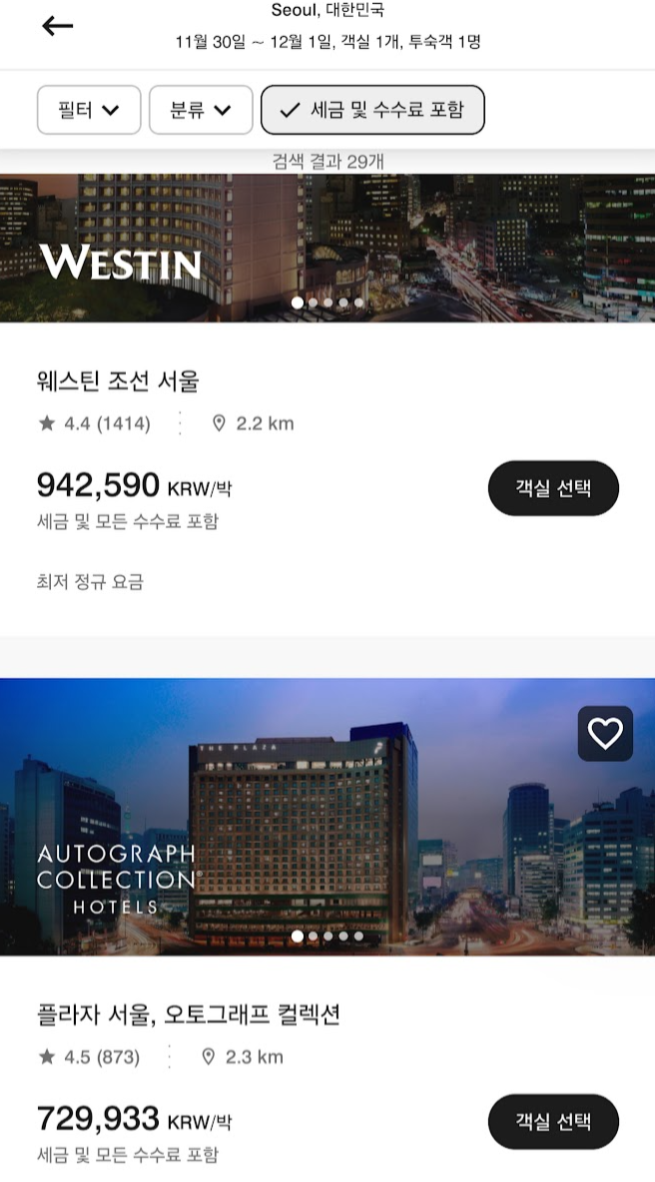Go back using the arrow icon
The image size is (655, 1182).
click(57, 26)
